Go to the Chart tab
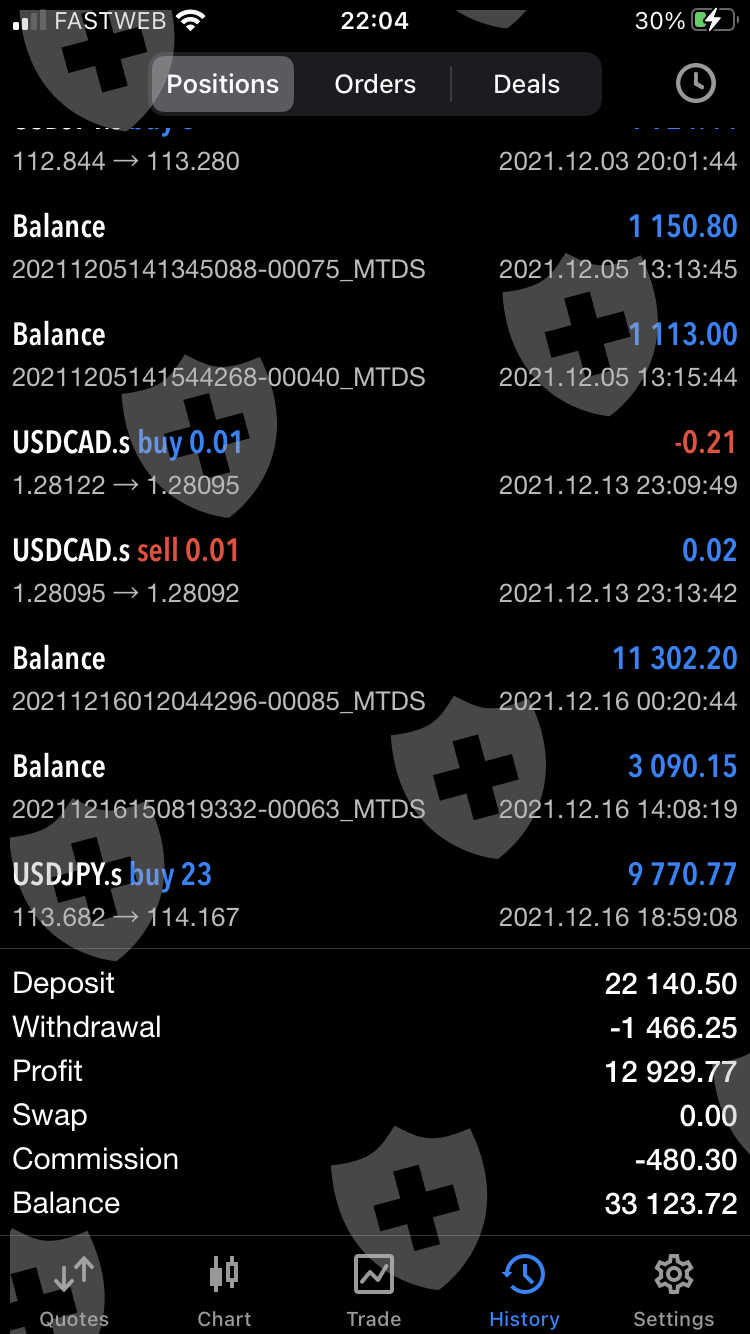Viewport: 750px width, 1334px height. coord(224,1290)
